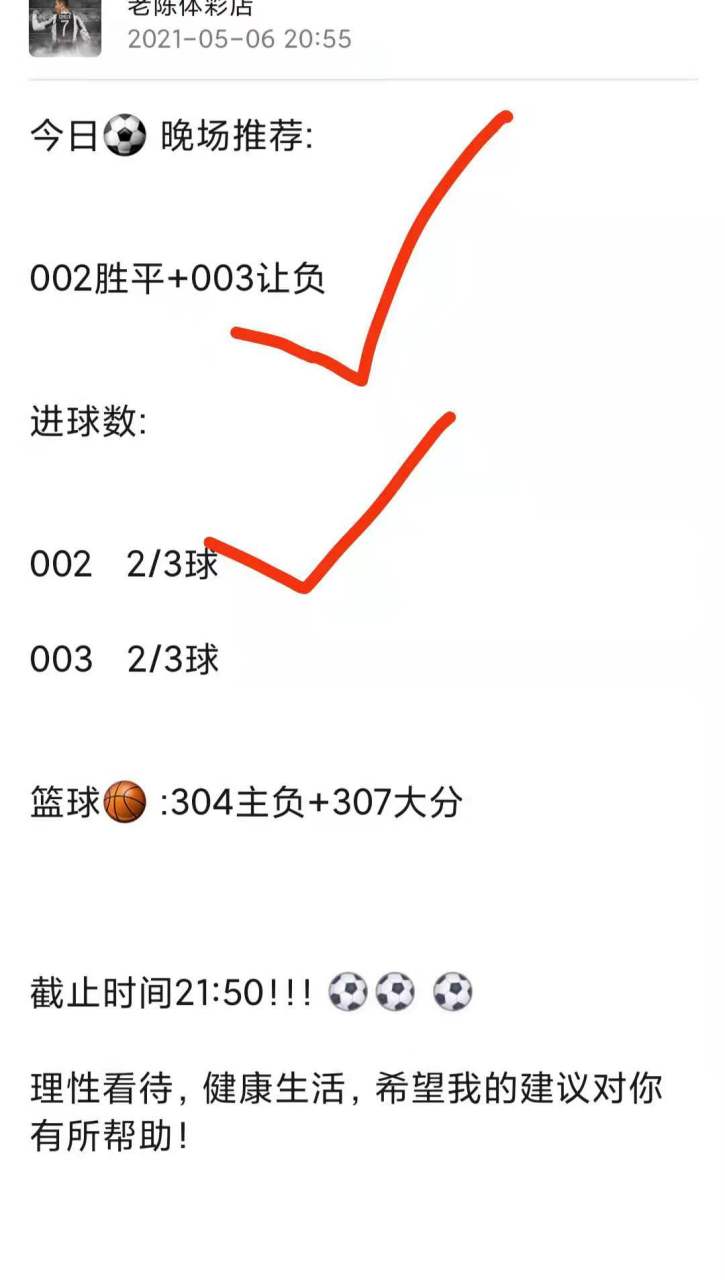Open the poster's profile avatar

click(64, 27)
